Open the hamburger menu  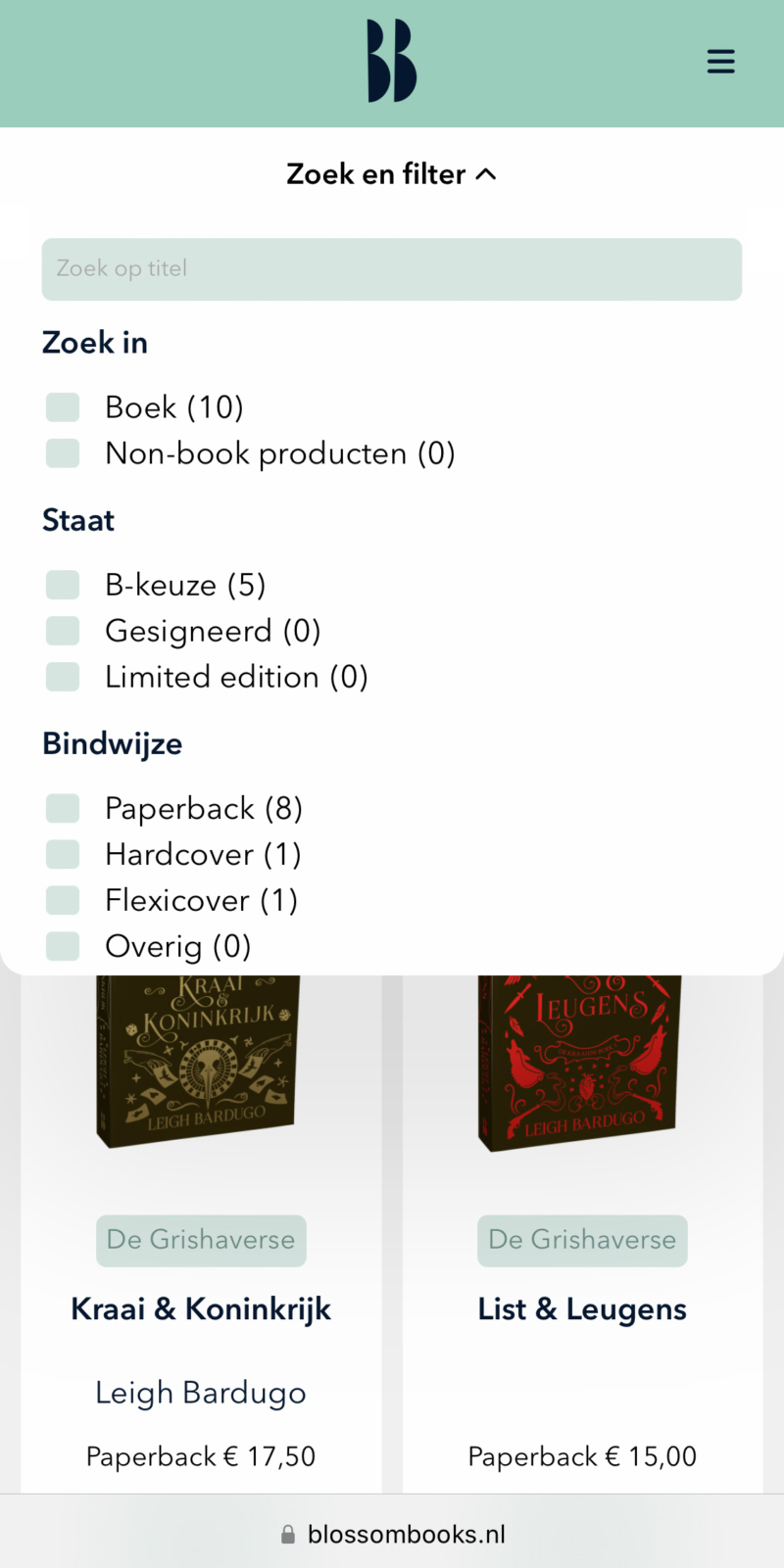(x=720, y=62)
